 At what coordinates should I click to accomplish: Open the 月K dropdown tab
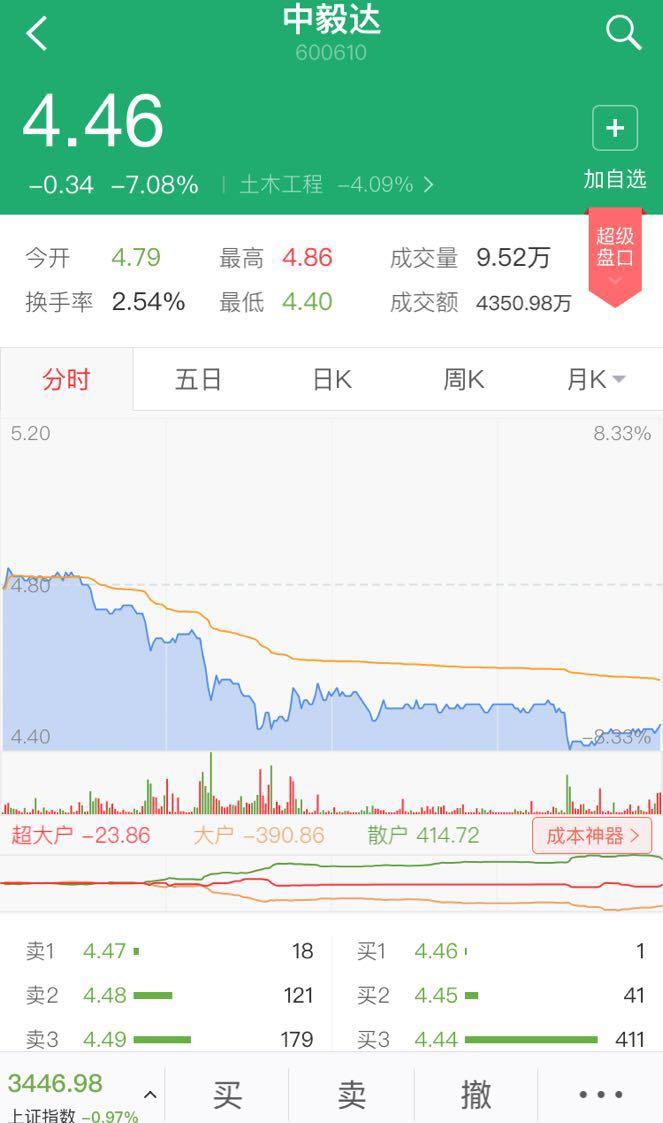point(596,380)
